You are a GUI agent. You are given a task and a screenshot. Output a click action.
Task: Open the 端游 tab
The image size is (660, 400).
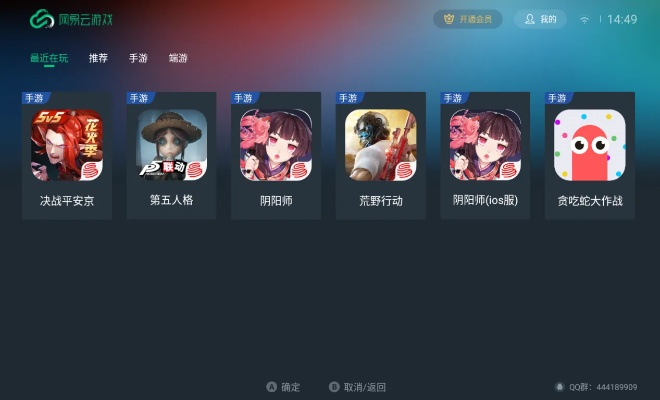(178, 58)
